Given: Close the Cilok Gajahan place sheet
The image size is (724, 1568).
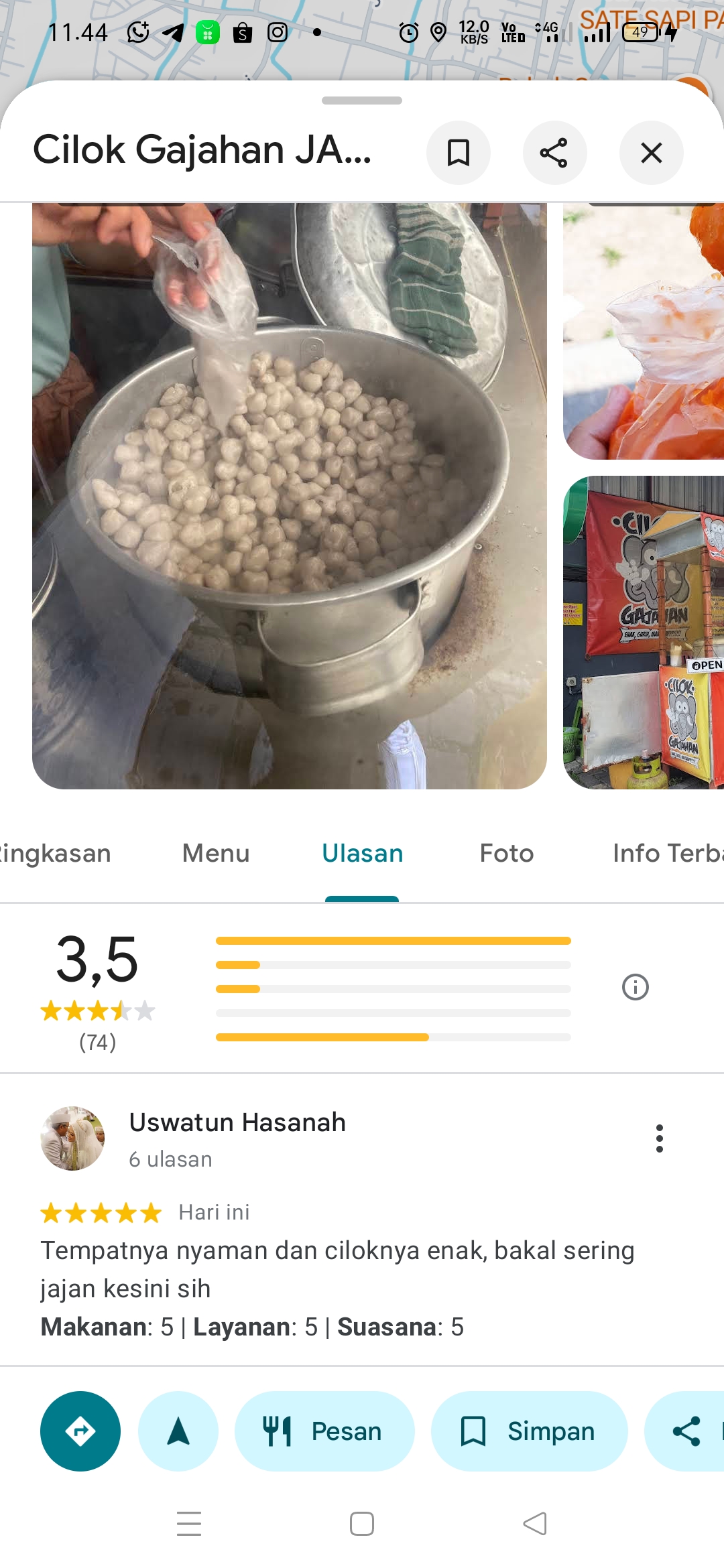Looking at the screenshot, I should point(651,153).
